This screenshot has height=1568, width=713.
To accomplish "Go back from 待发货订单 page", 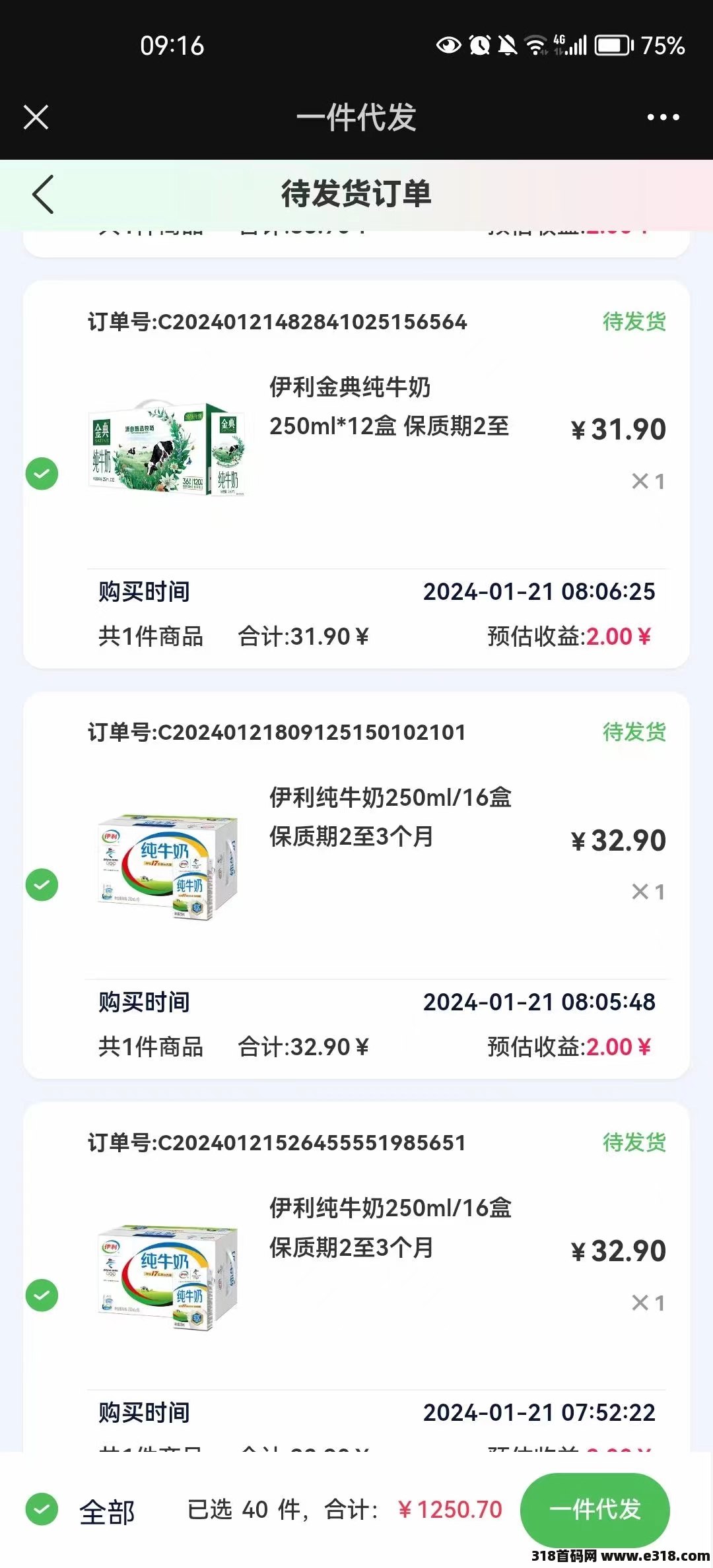I will pos(43,195).
